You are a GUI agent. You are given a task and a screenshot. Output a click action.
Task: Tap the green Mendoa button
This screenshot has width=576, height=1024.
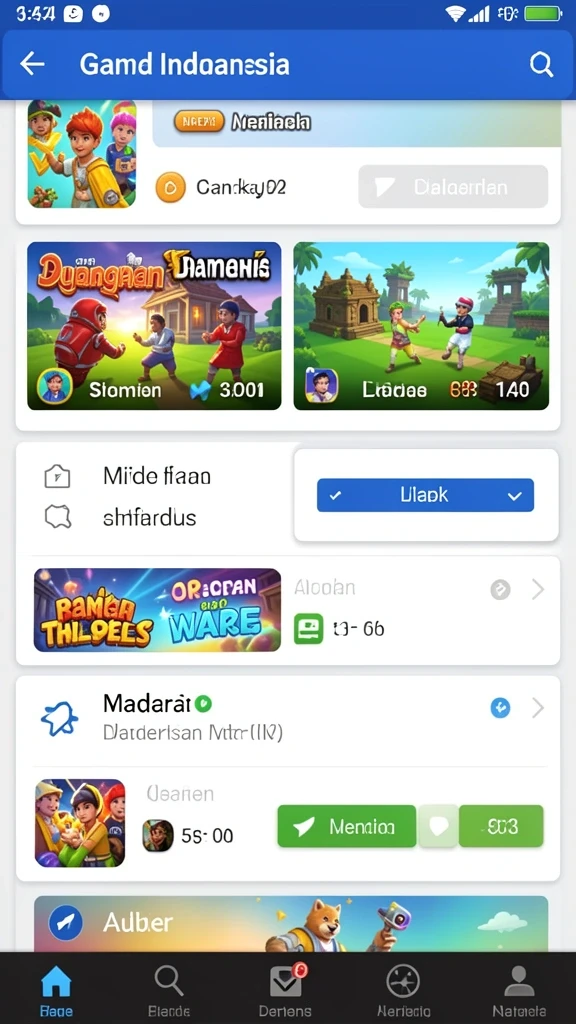point(347,826)
